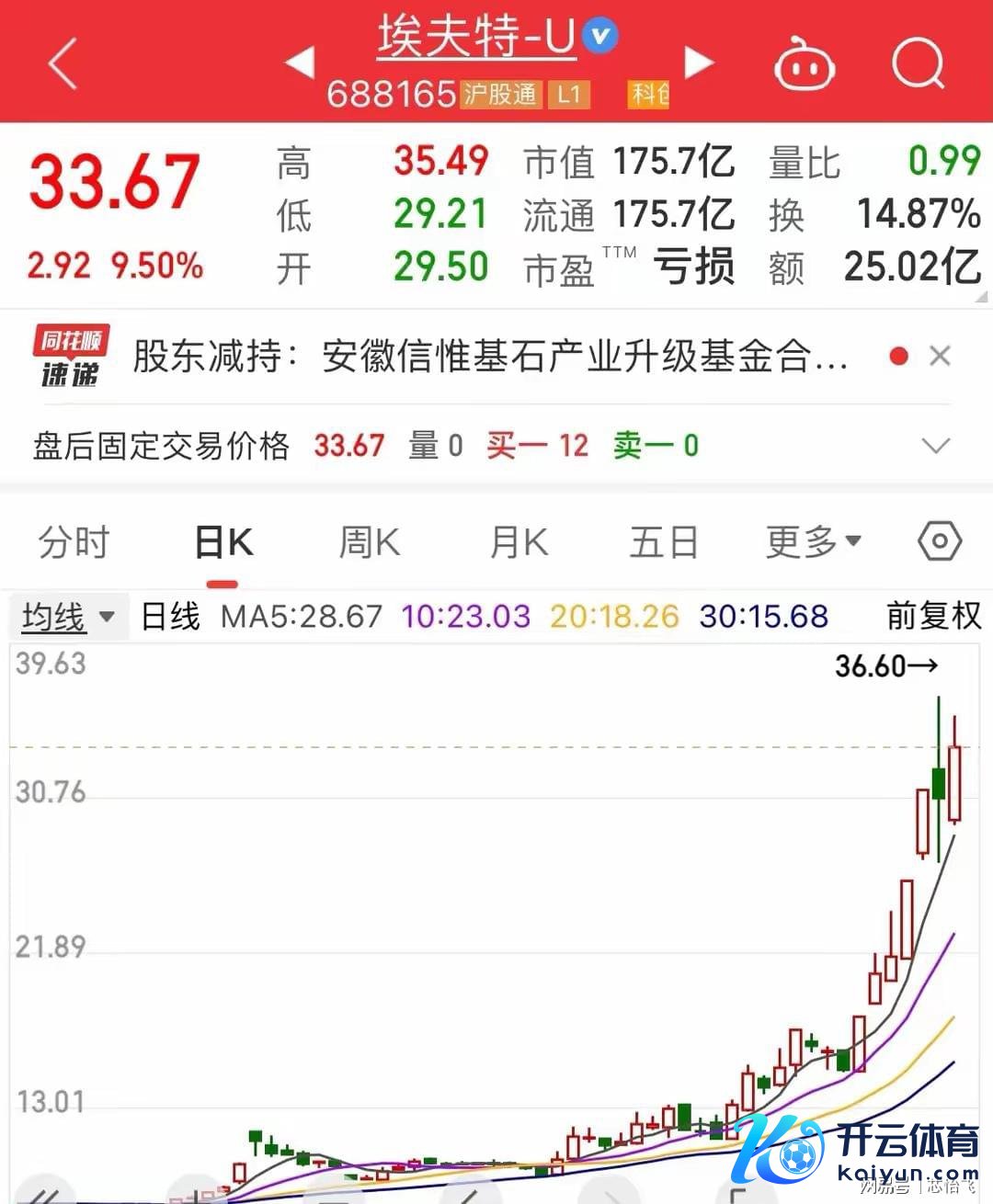Expand the 盘后固定交易价格 row
The image size is (993, 1204).
click(x=935, y=446)
